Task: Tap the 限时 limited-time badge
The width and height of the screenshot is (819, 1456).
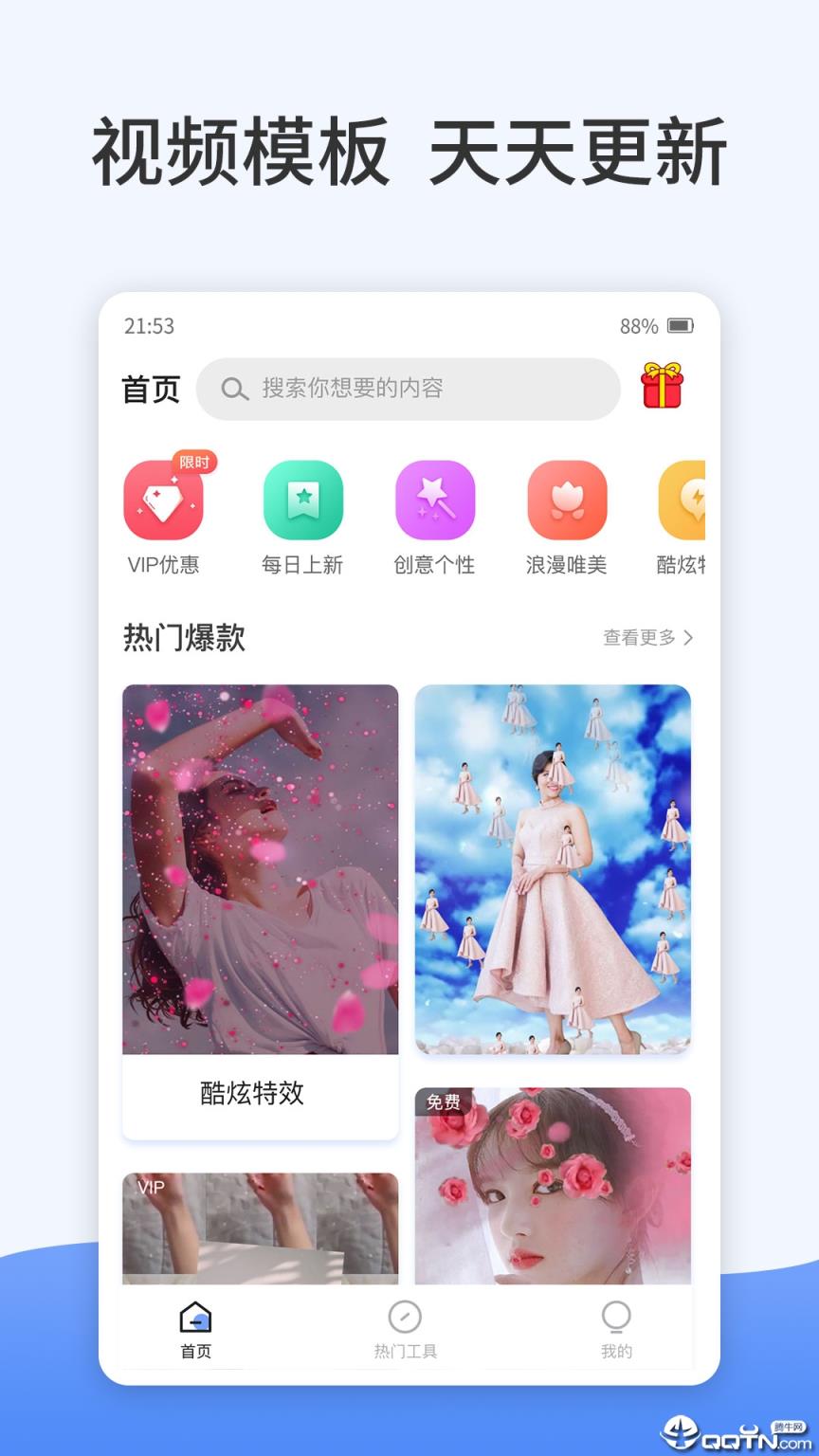Action: tap(194, 462)
